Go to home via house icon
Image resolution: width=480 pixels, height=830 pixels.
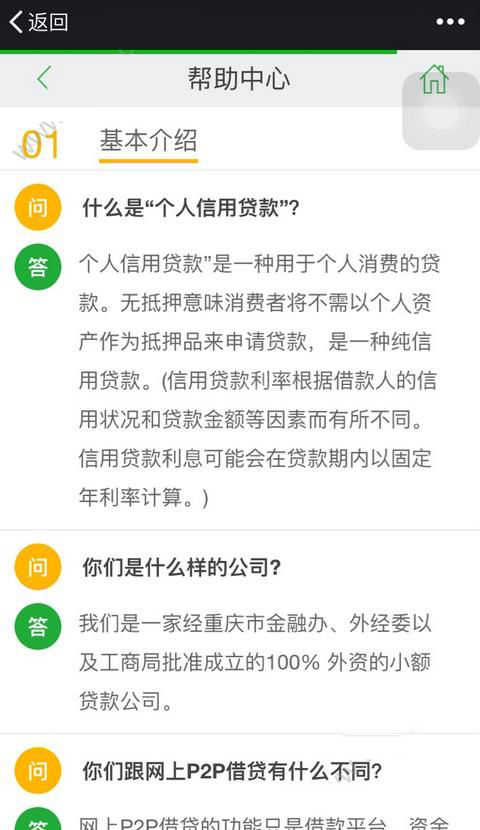click(x=433, y=79)
